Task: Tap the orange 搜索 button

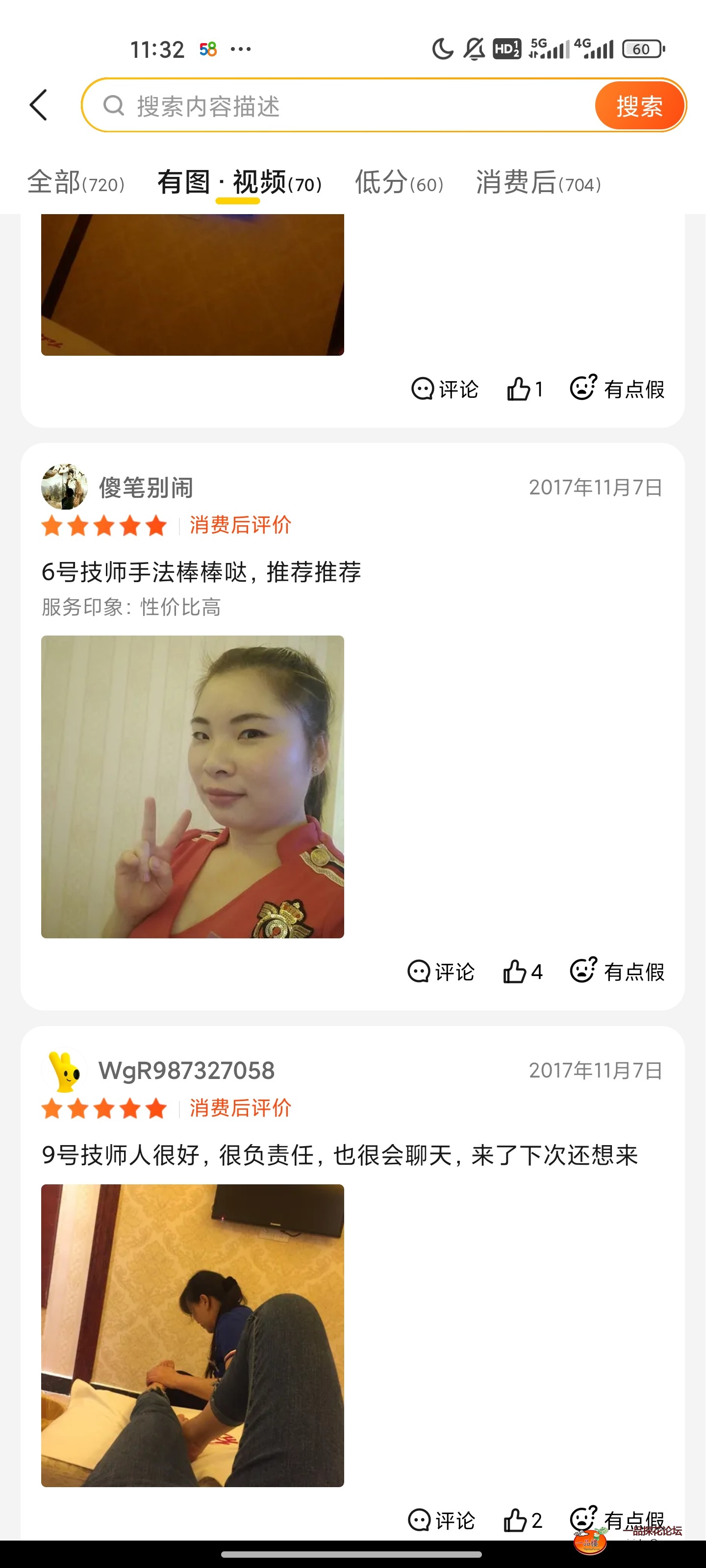Action: pos(640,105)
